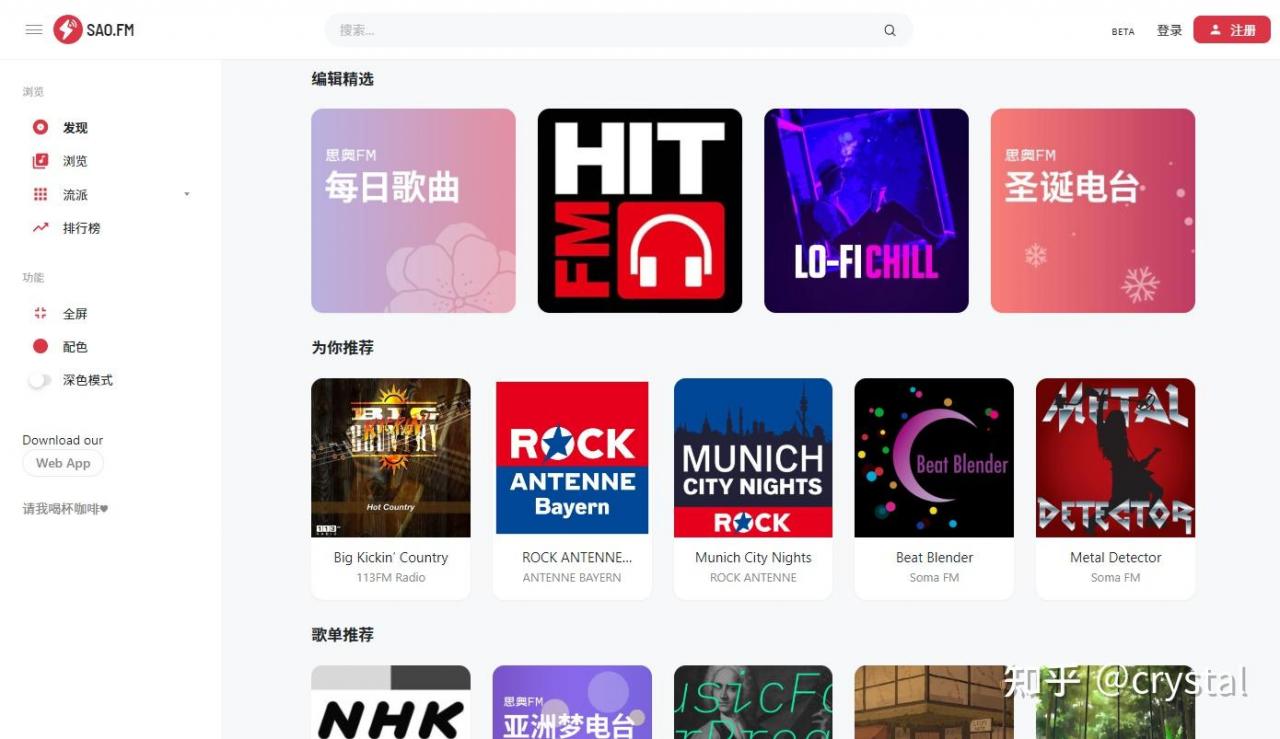Screen dimensions: 1280x739
Task: Open the LO-FI CHILL featured tile
Action: click(866, 211)
